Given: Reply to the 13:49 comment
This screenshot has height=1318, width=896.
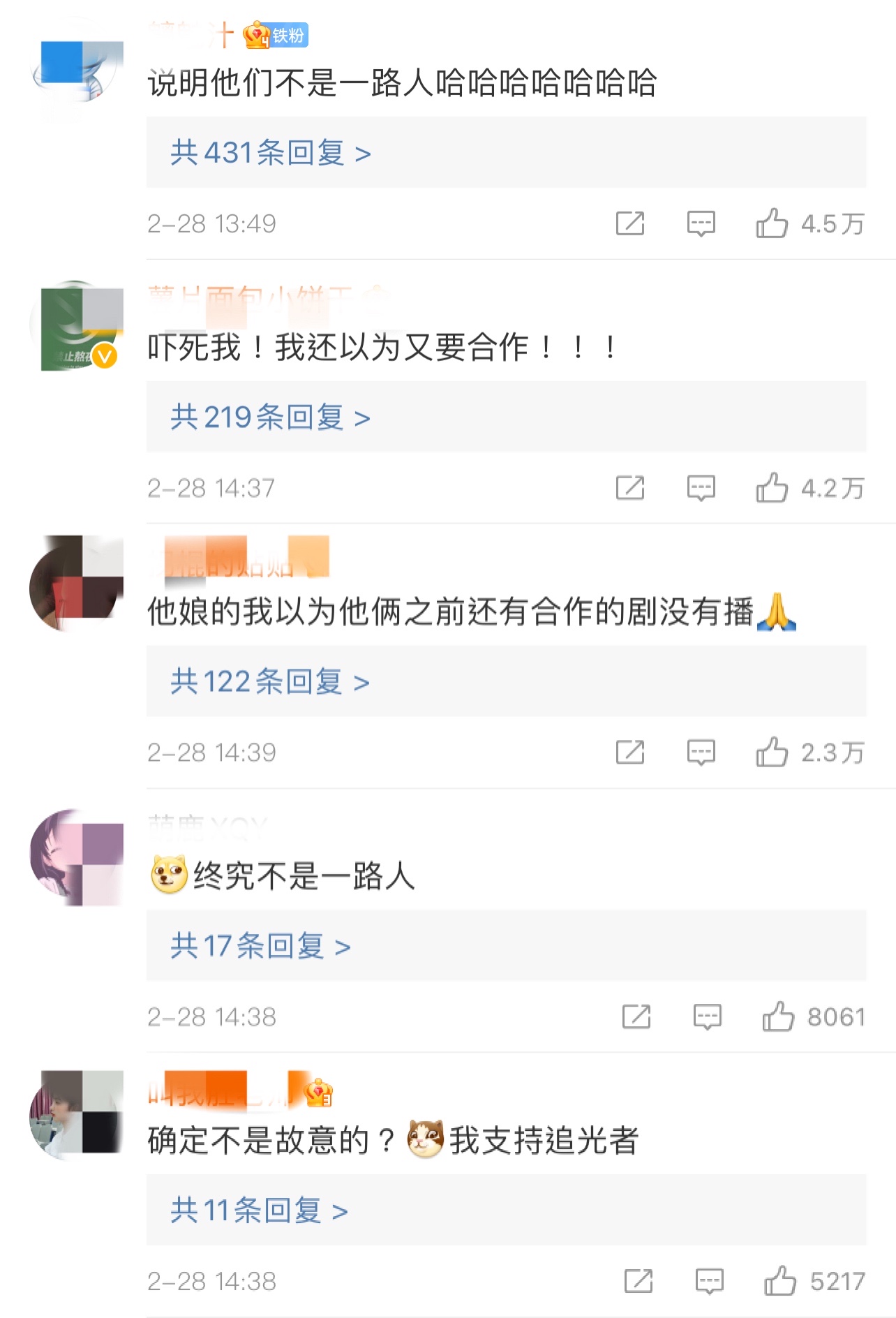Looking at the screenshot, I should pos(701,223).
